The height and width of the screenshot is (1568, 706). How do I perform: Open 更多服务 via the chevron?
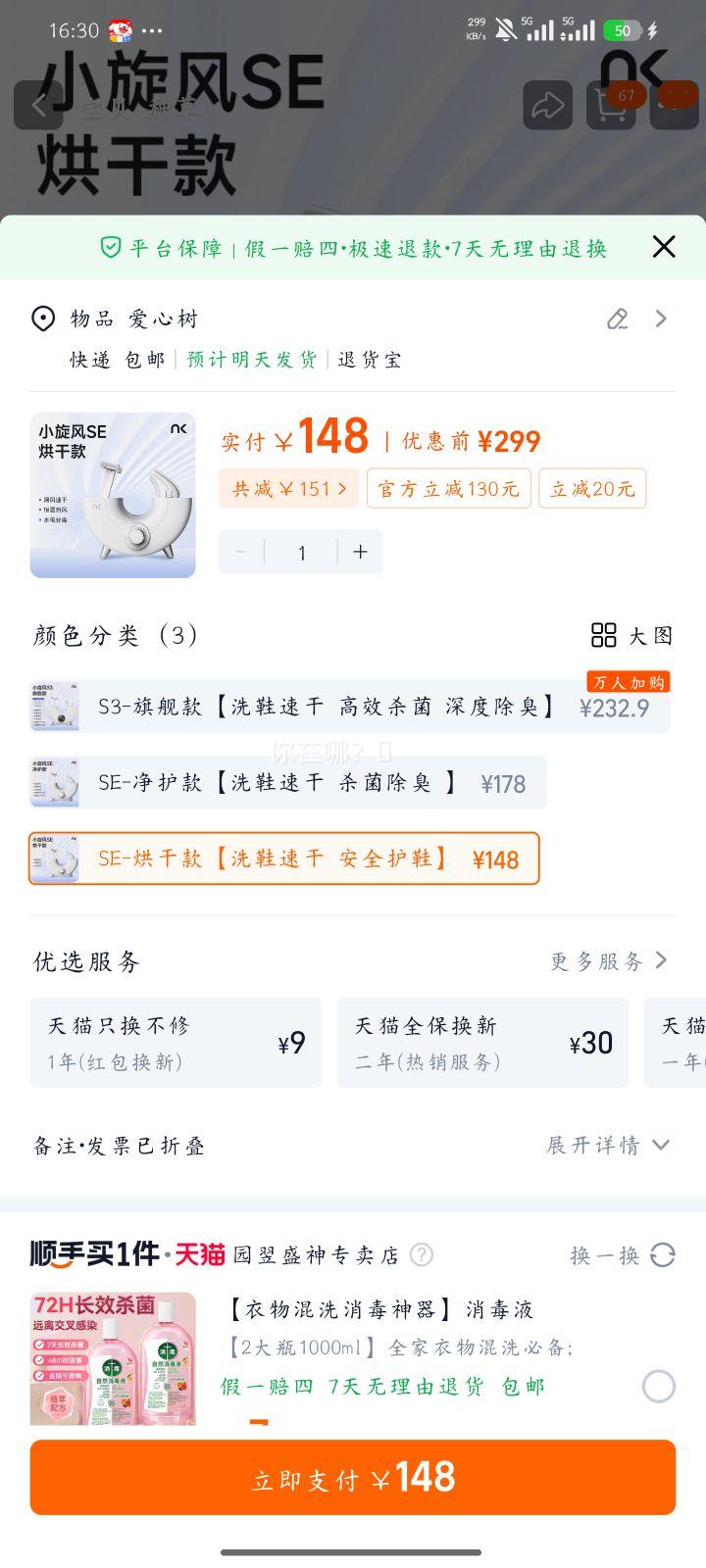(x=663, y=960)
